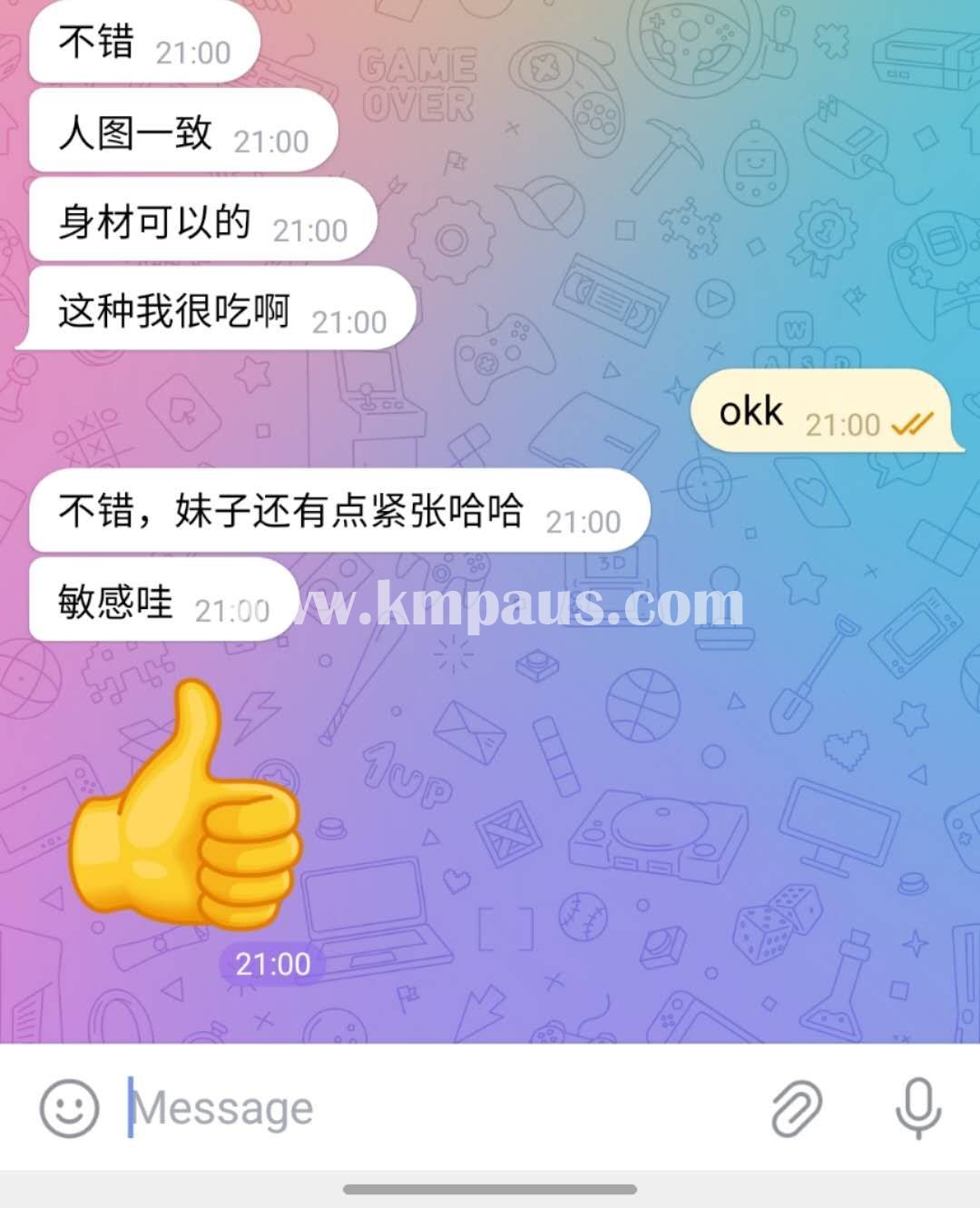Record a voice message with microphone
Viewport: 980px width, 1208px height.
(917, 1107)
